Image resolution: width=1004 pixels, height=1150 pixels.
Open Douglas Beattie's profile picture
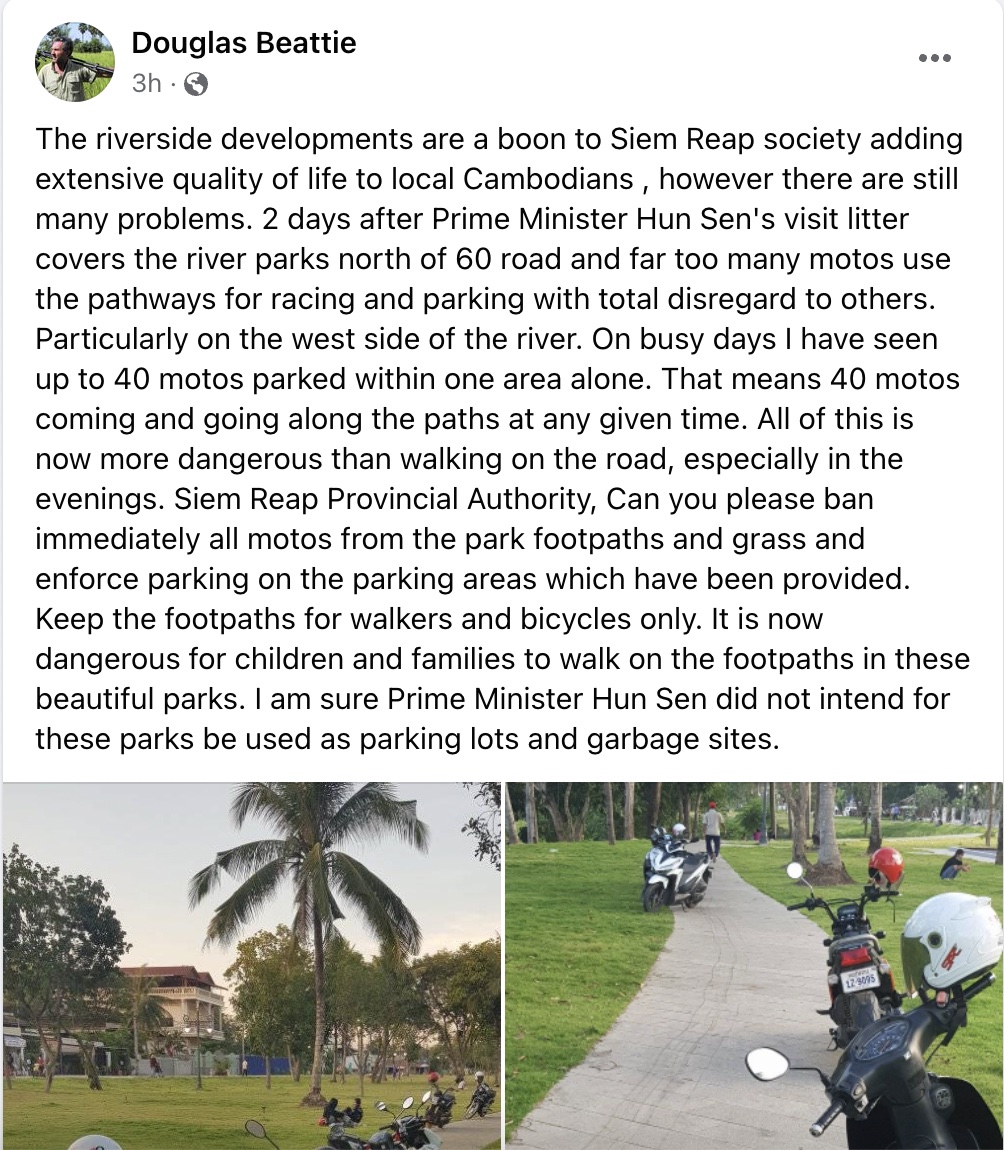pos(75,63)
